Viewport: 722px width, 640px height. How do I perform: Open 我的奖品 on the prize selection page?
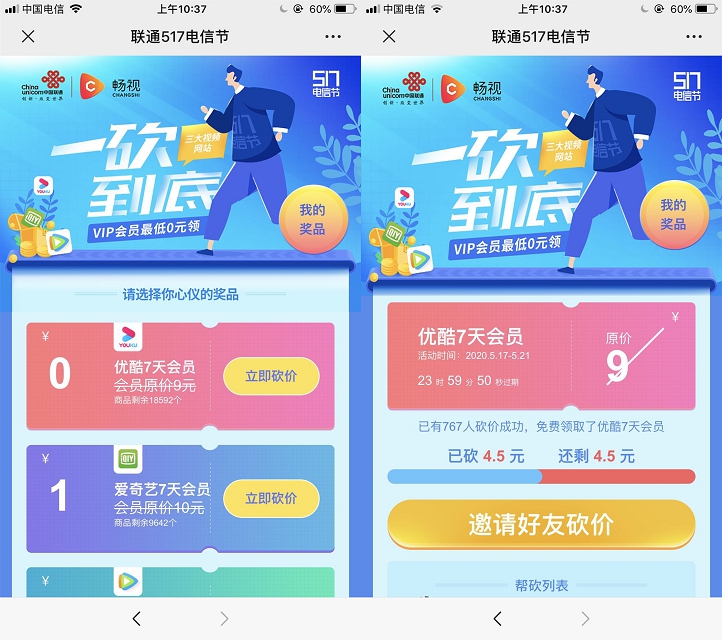click(x=312, y=219)
